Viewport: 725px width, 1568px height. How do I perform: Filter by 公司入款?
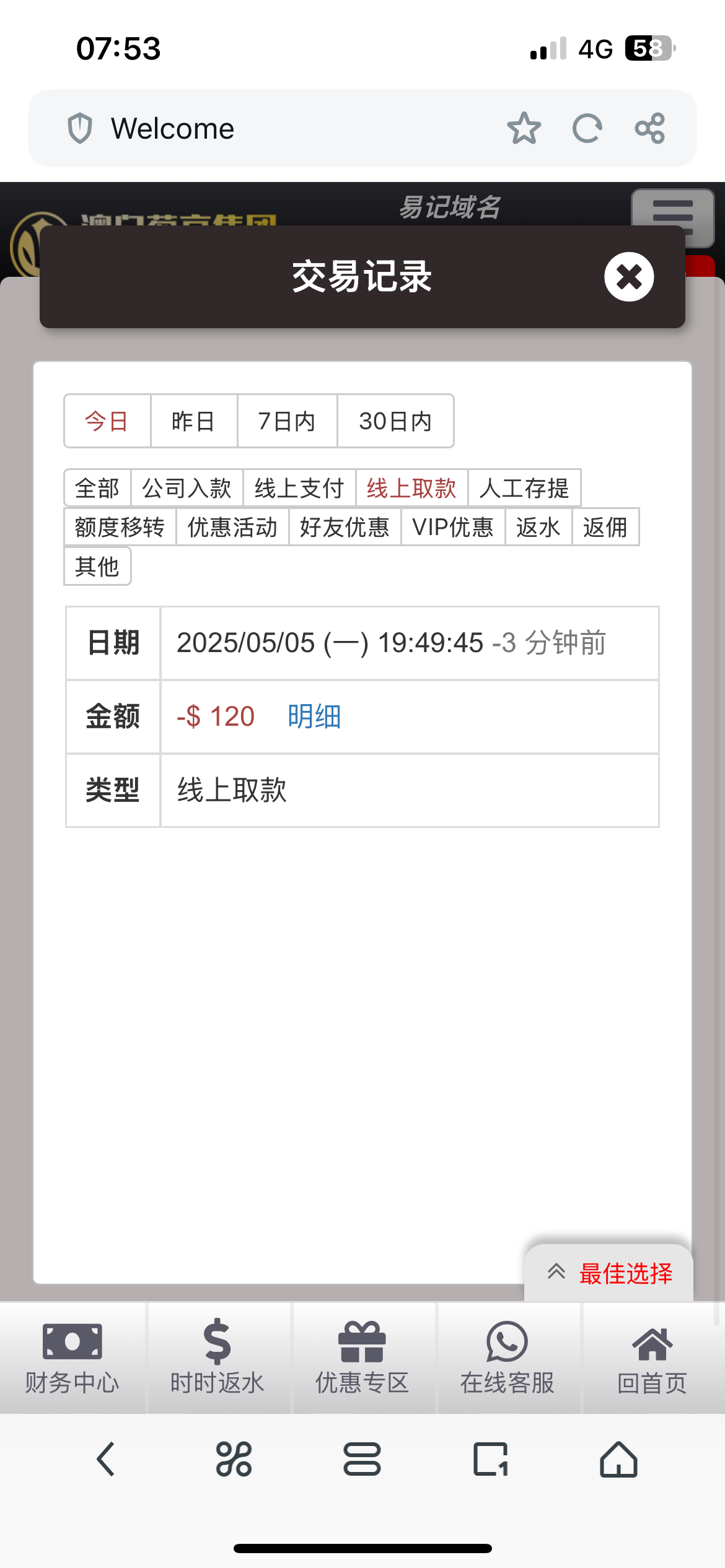(x=187, y=488)
